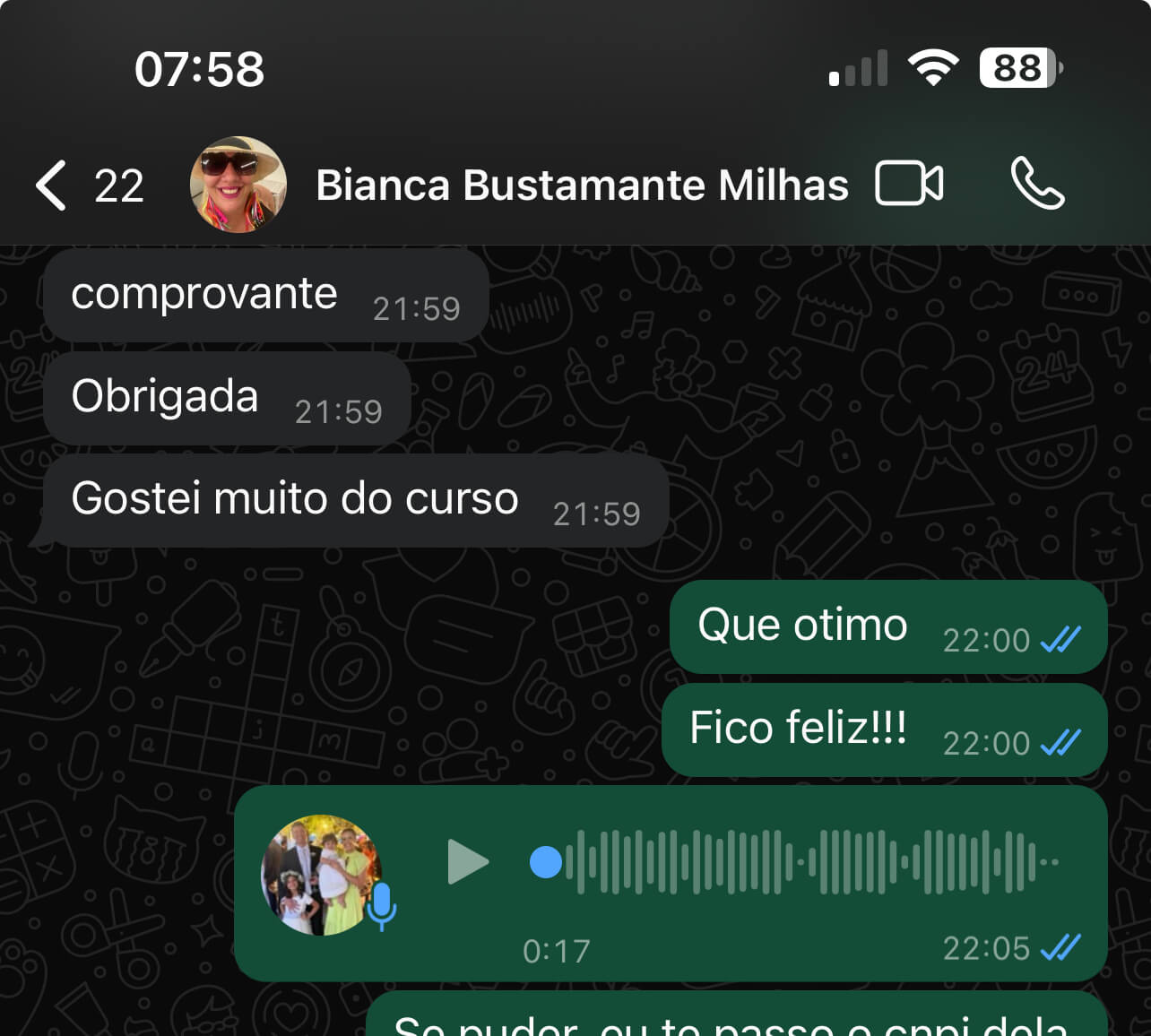This screenshot has width=1151, height=1036.
Task: Open Bianca Bustamante Milhas's profile photo
Action: [238, 185]
